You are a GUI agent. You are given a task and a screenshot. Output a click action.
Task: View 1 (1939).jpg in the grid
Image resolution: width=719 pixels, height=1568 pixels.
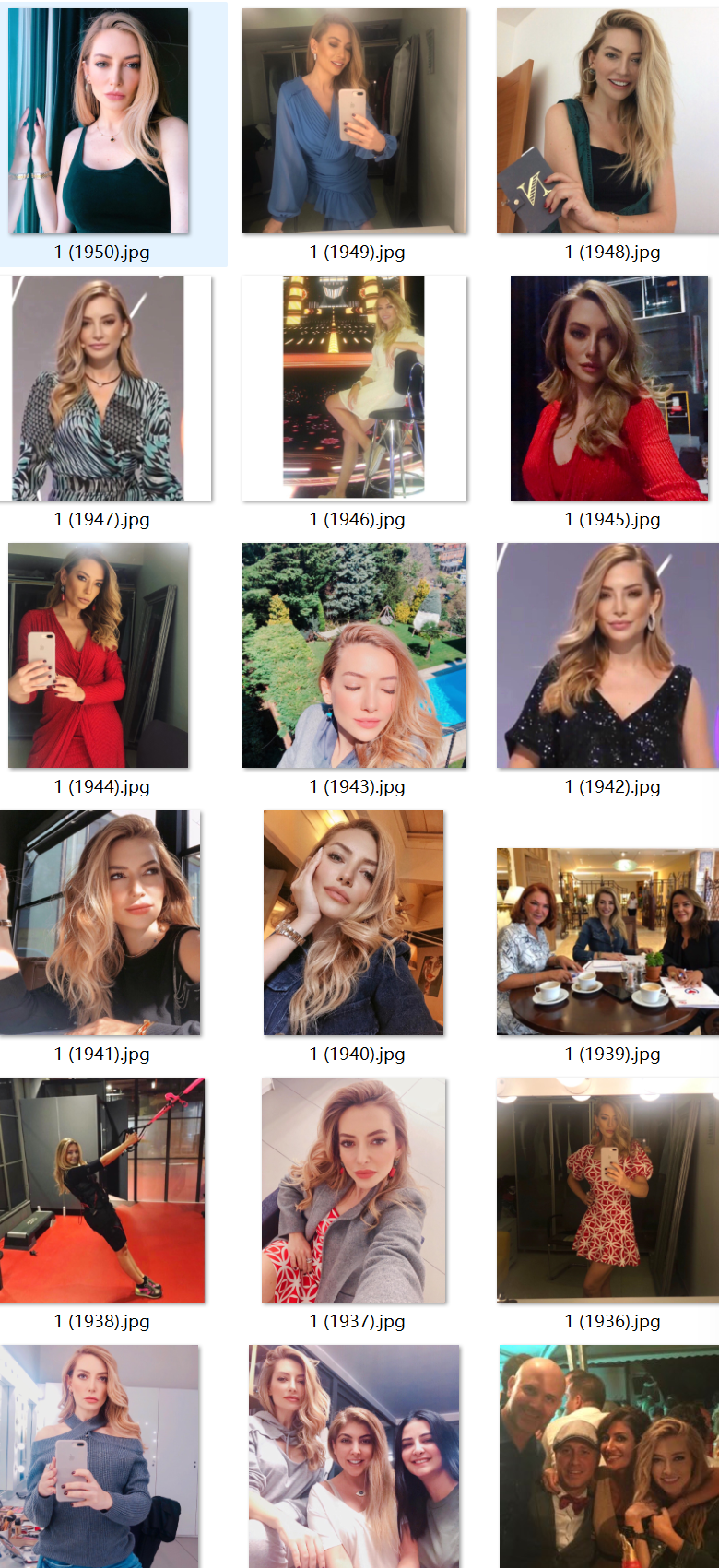click(607, 941)
